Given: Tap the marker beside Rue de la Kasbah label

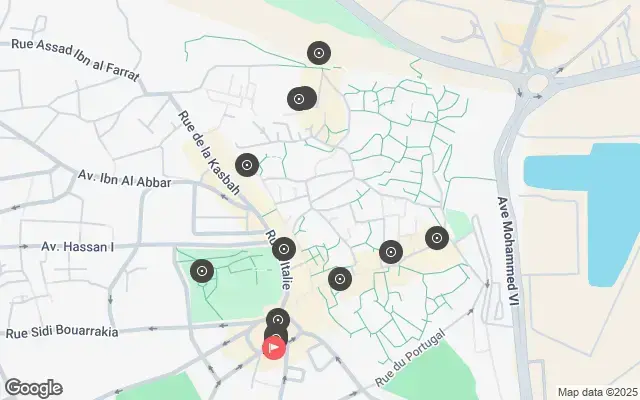Looking at the screenshot, I should (247, 165).
